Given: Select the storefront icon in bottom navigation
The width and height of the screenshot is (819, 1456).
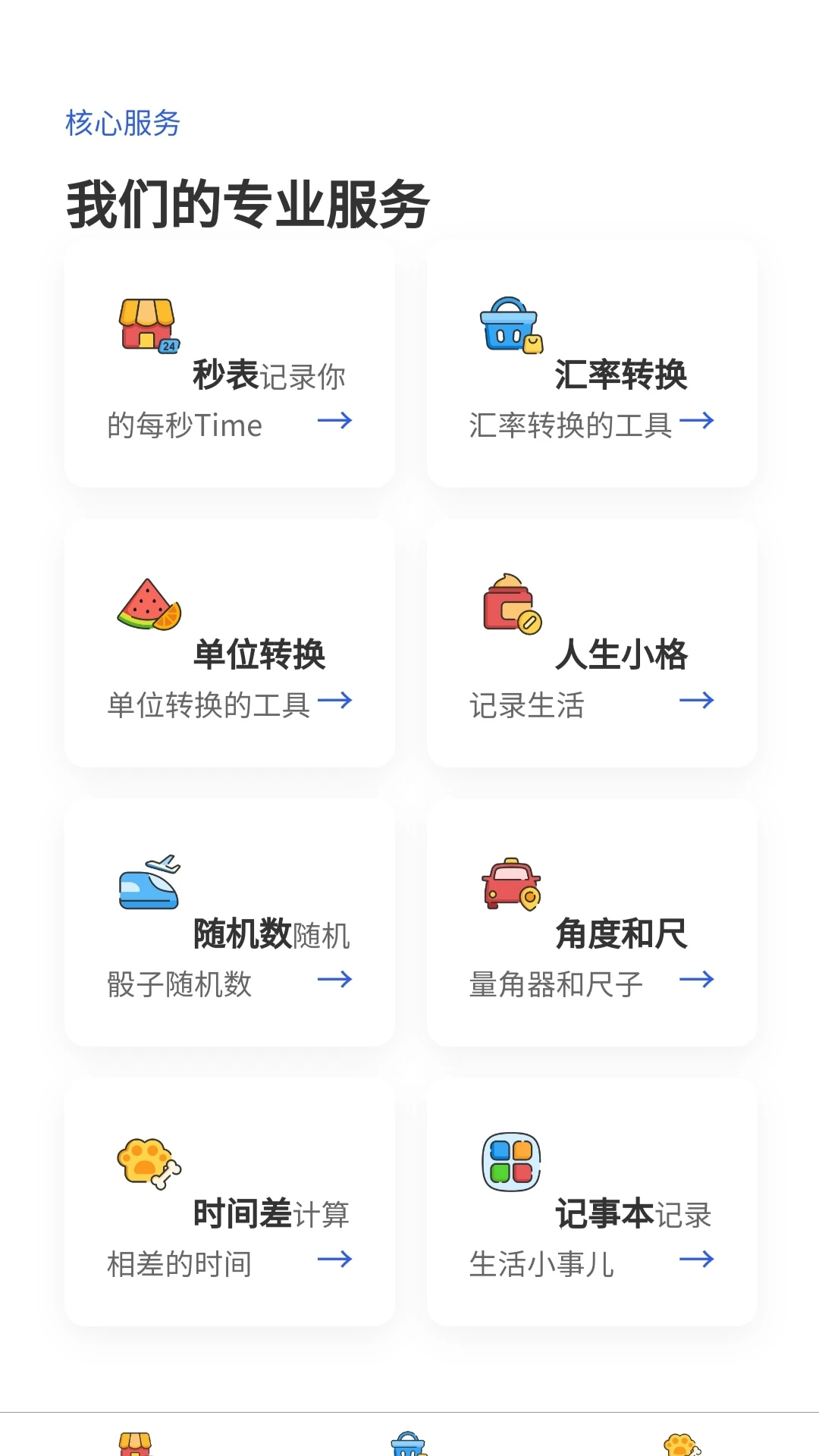Looking at the screenshot, I should point(136,1442).
